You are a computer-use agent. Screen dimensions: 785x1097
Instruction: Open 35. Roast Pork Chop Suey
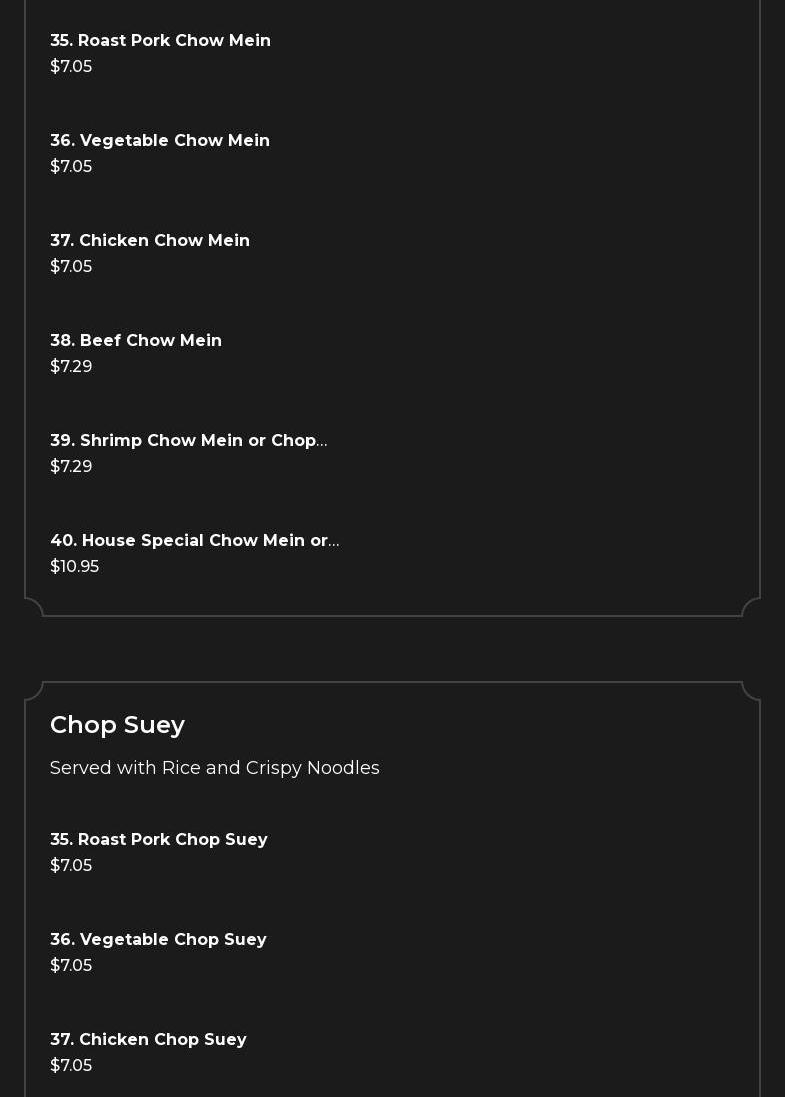point(159,840)
